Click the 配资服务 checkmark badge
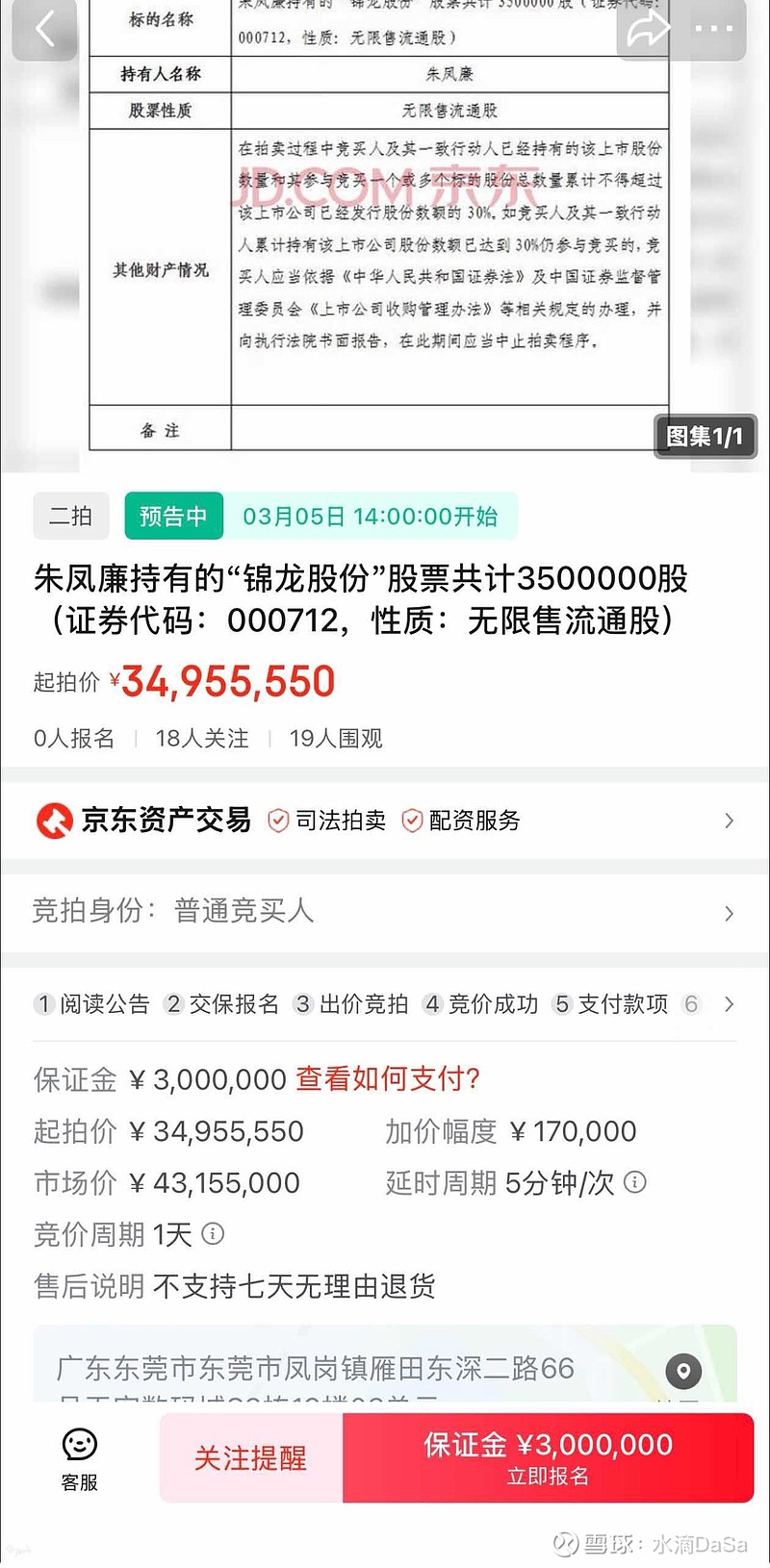Image resolution: width=770 pixels, height=1568 pixels. [413, 821]
